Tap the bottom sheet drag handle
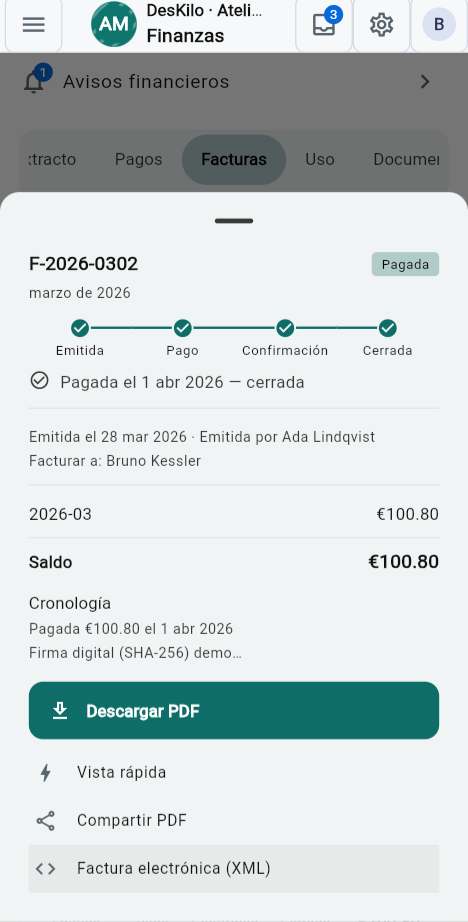The height and width of the screenshot is (922, 468). pyautogui.click(x=234, y=221)
